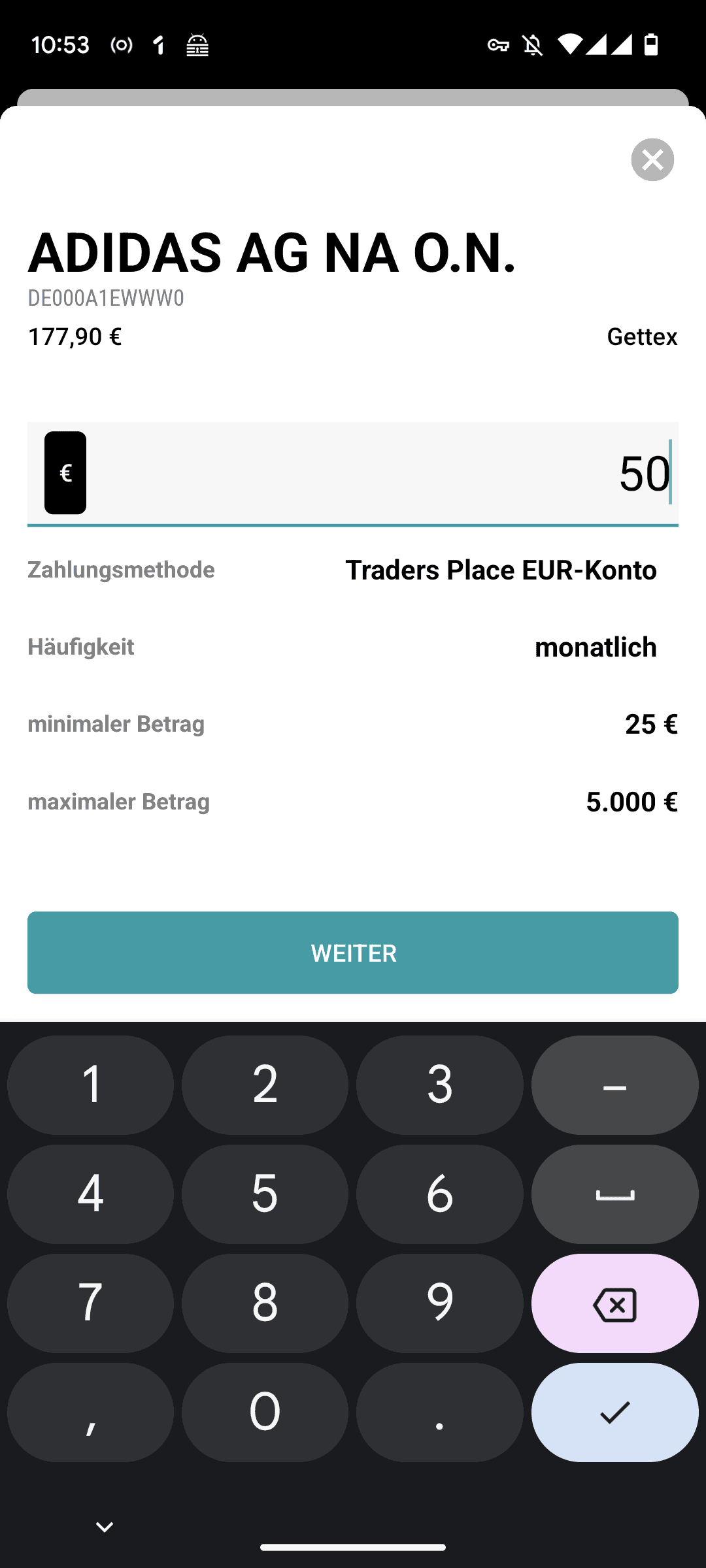
Task: Confirm entry with the keyboard checkmark key
Action: pos(614,1413)
